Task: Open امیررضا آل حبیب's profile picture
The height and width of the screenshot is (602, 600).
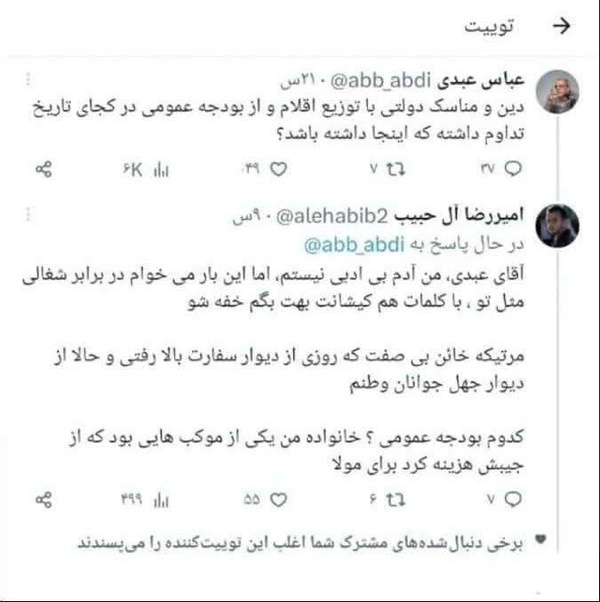Action: (557, 226)
